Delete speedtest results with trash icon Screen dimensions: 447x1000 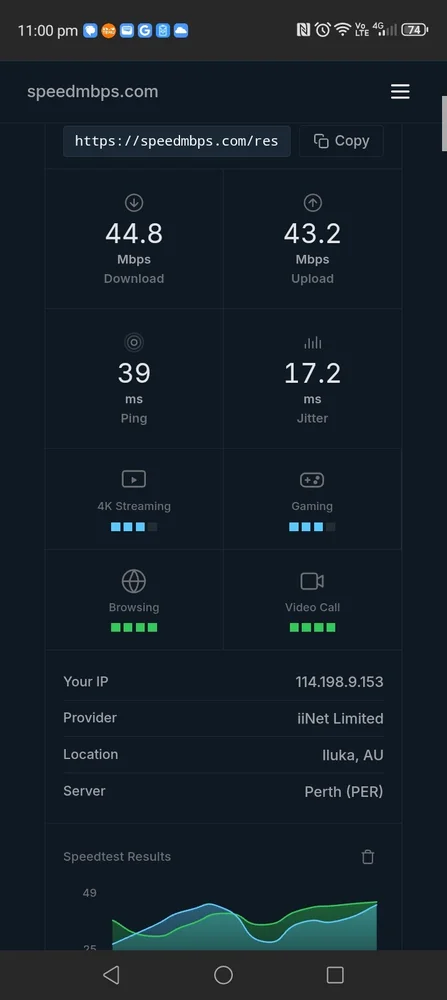coord(368,857)
